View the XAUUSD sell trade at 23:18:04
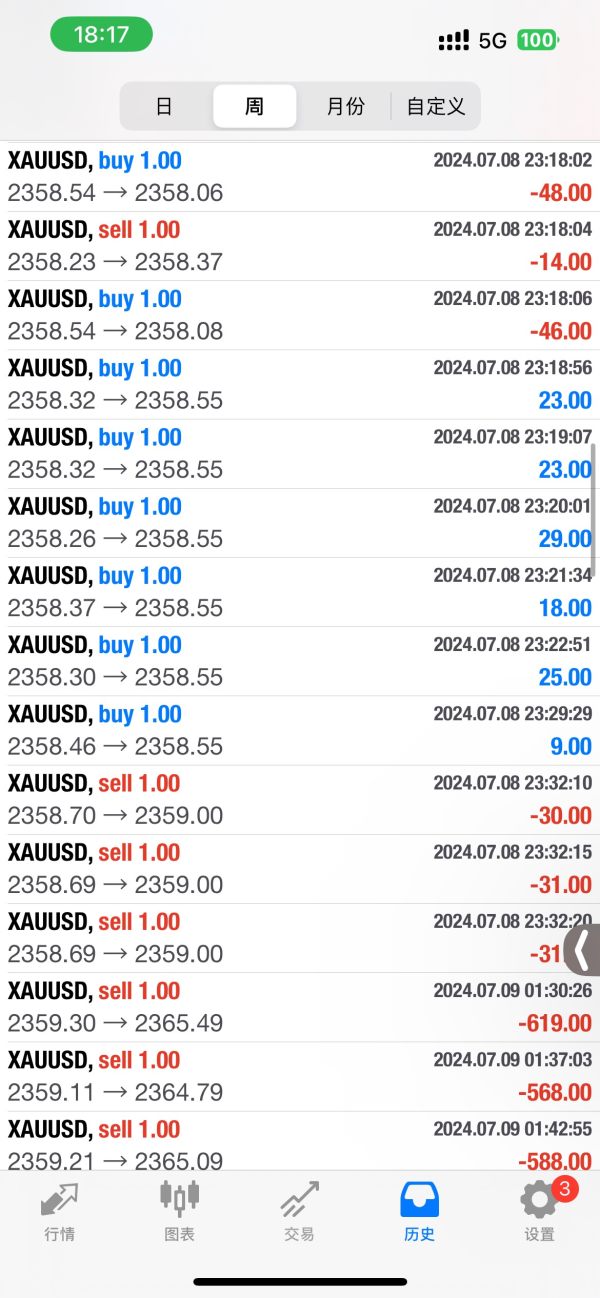Image resolution: width=600 pixels, height=1298 pixels. 300,246
